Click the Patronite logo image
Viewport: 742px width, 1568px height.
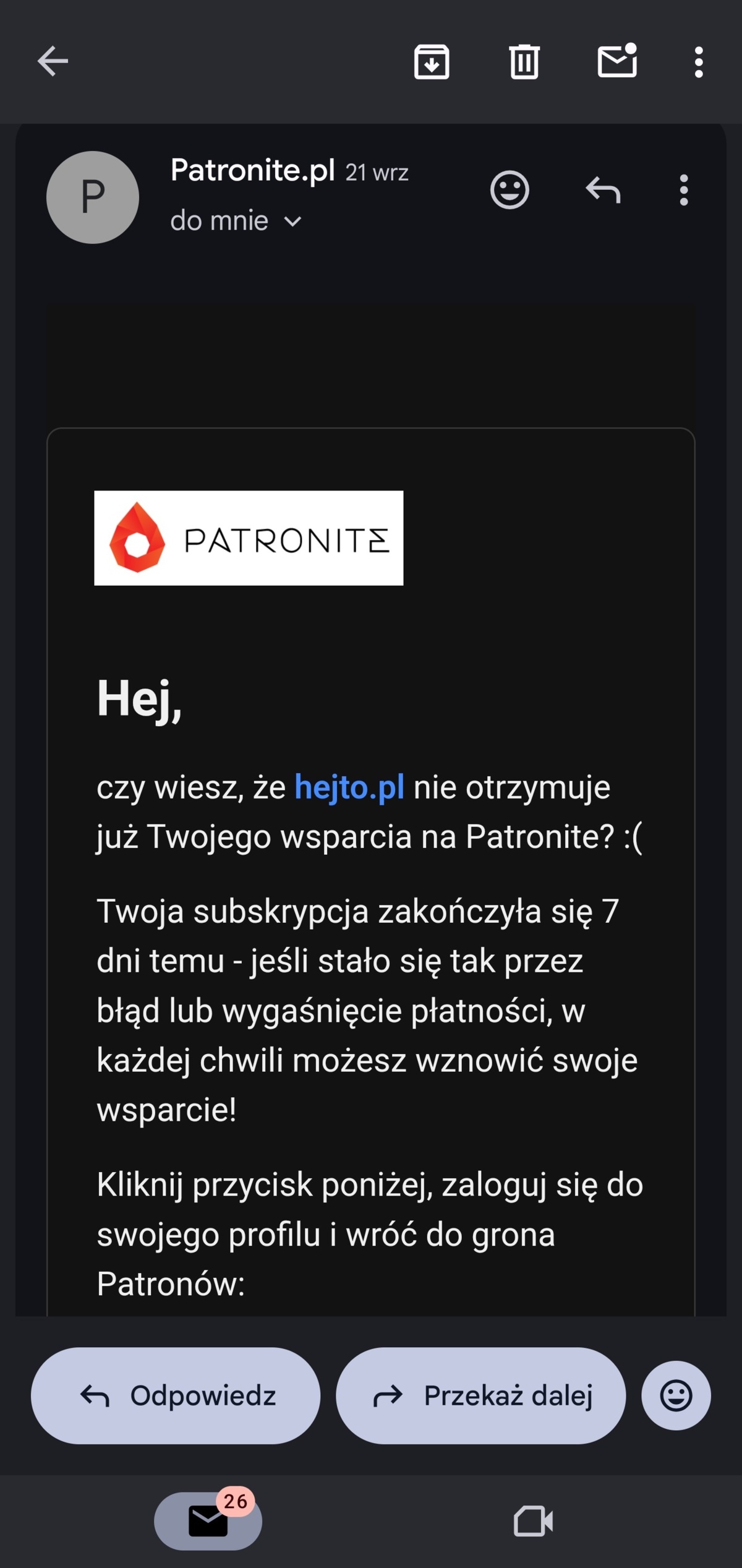248,538
